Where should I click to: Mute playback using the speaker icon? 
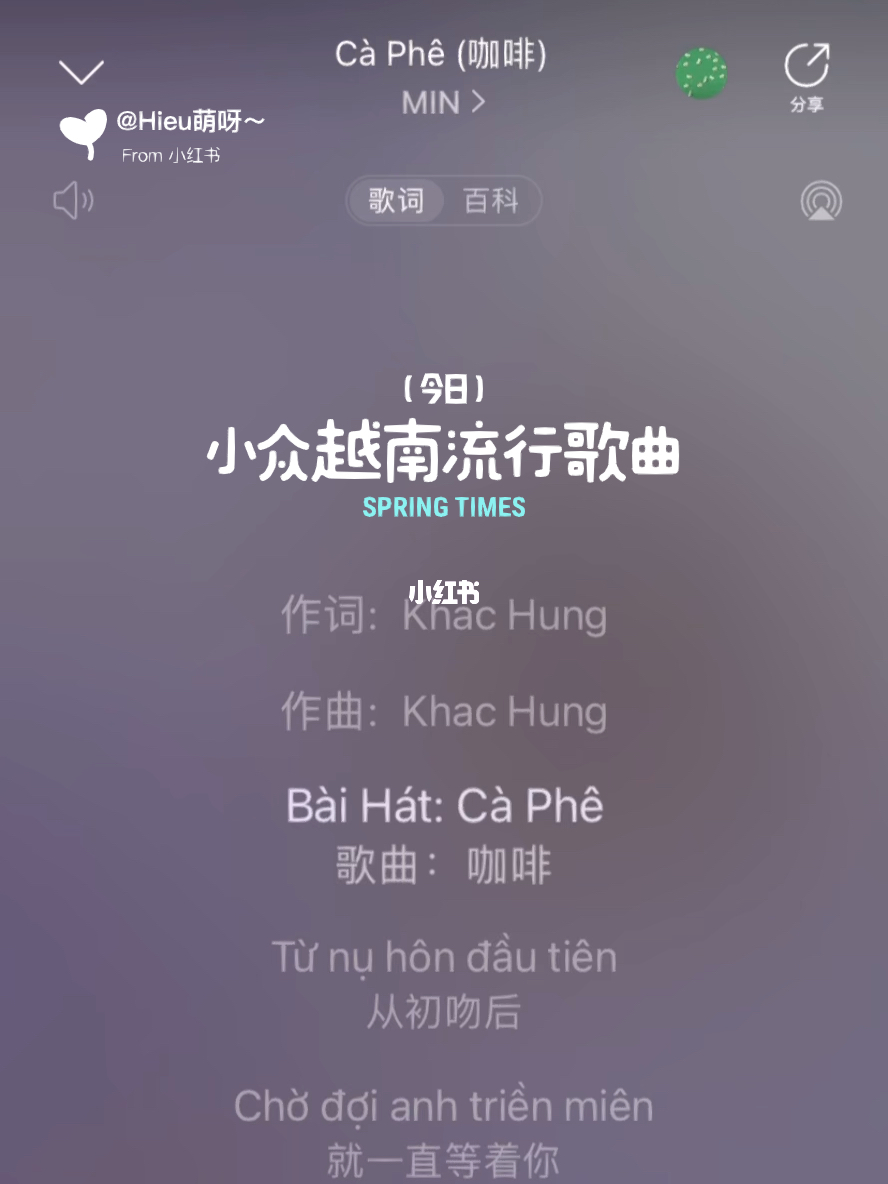71,200
